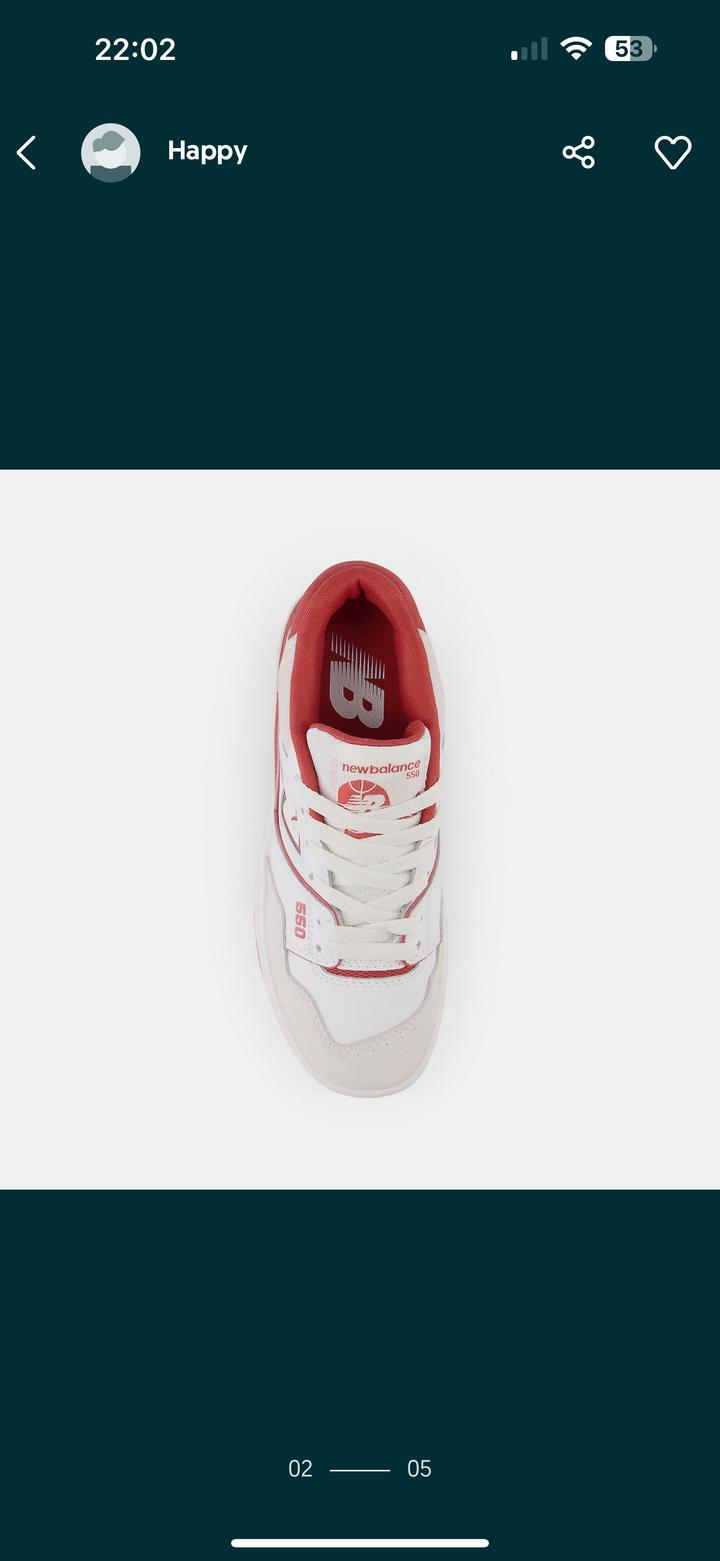
Task: Go back using the arrow icon
Action: click(x=27, y=153)
